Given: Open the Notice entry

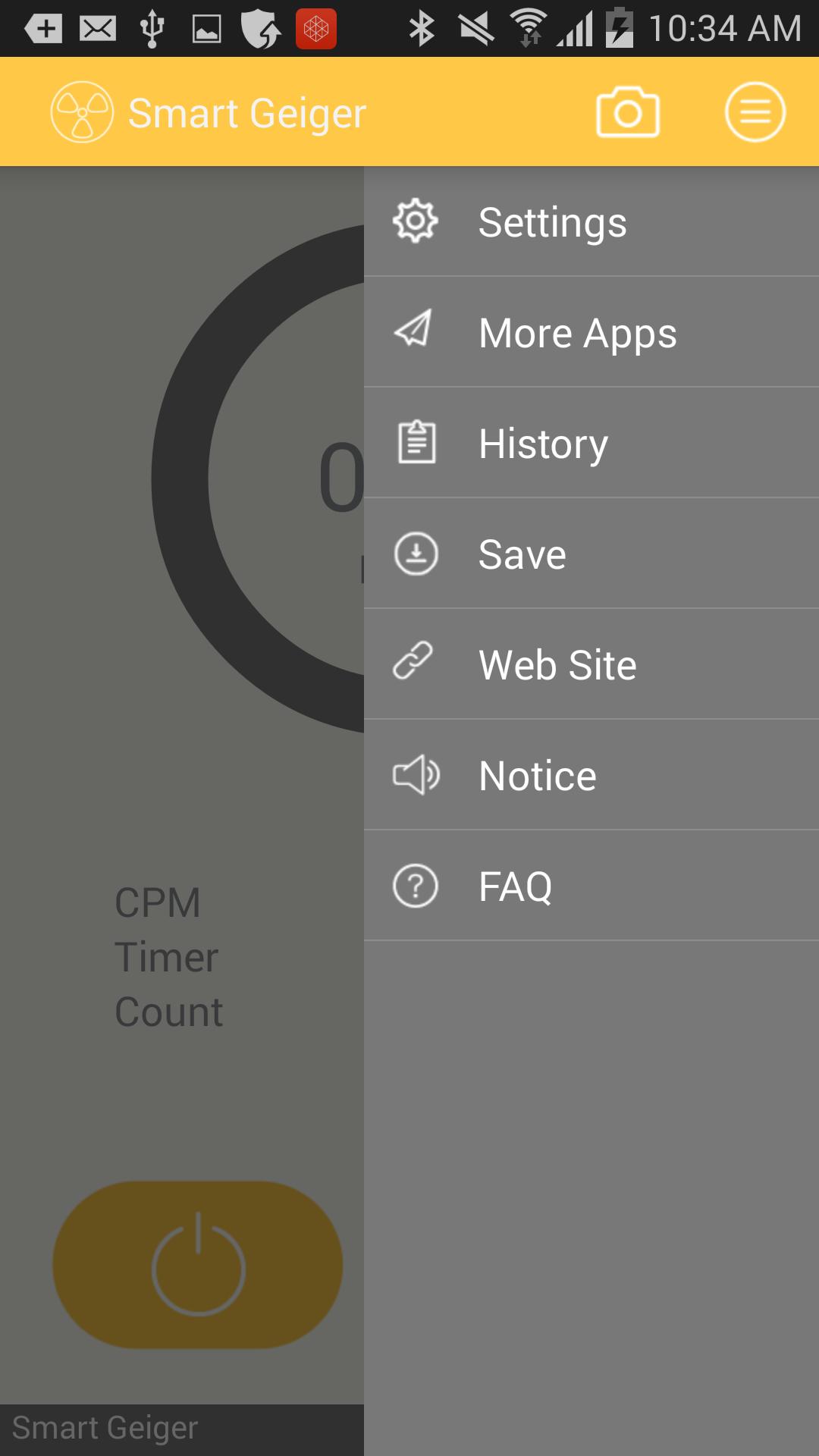Looking at the screenshot, I should point(591,776).
